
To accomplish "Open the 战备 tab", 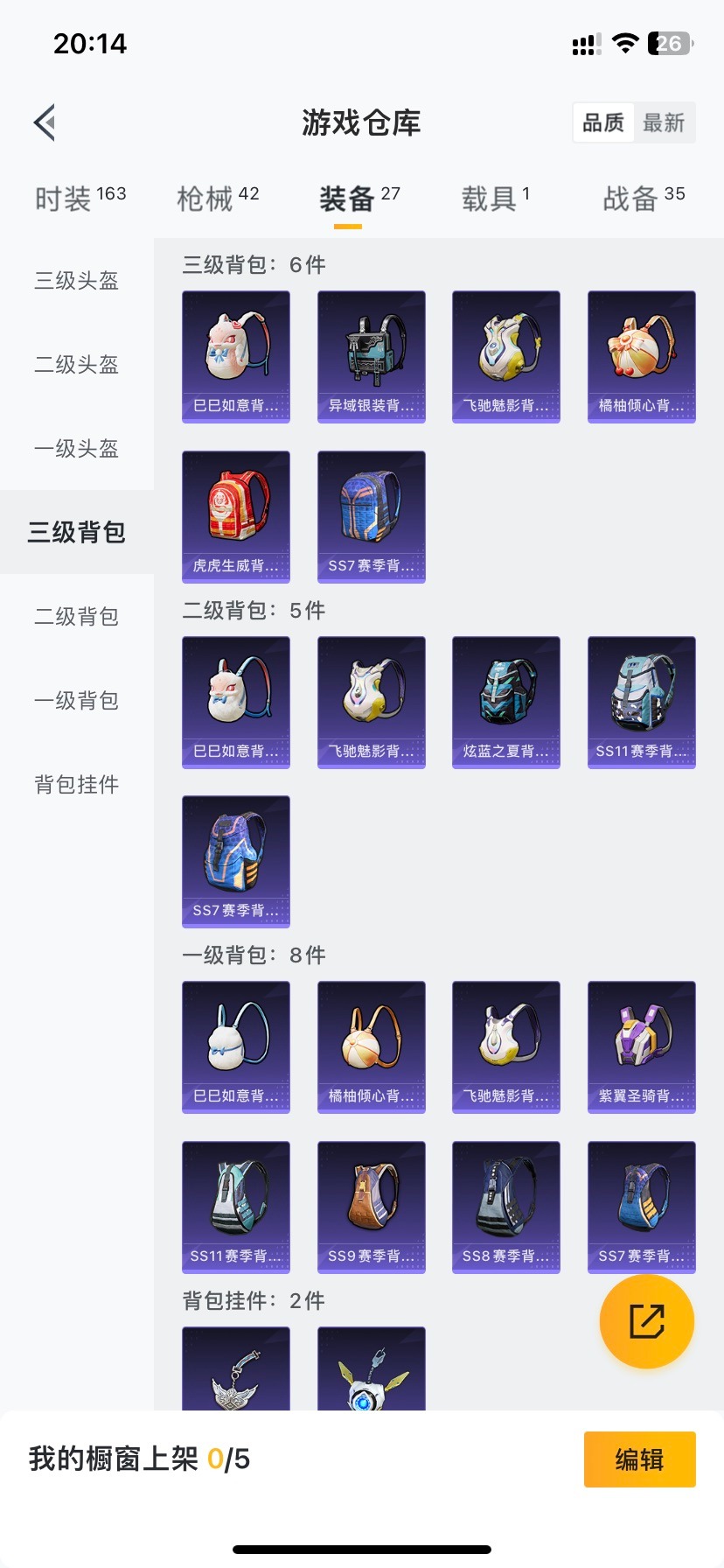I will tap(644, 199).
